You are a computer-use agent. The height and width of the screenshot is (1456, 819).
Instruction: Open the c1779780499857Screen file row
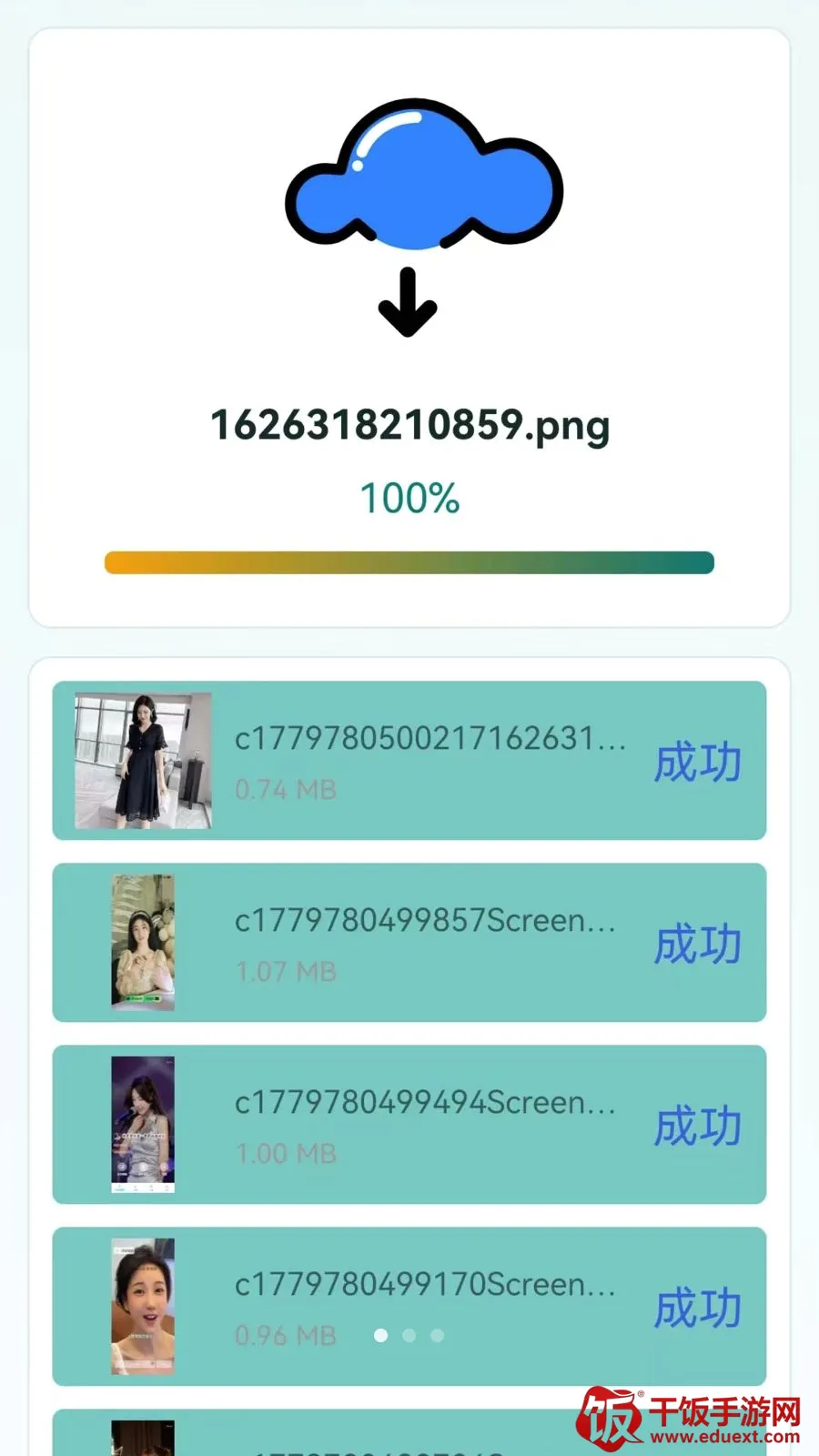[x=409, y=943]
